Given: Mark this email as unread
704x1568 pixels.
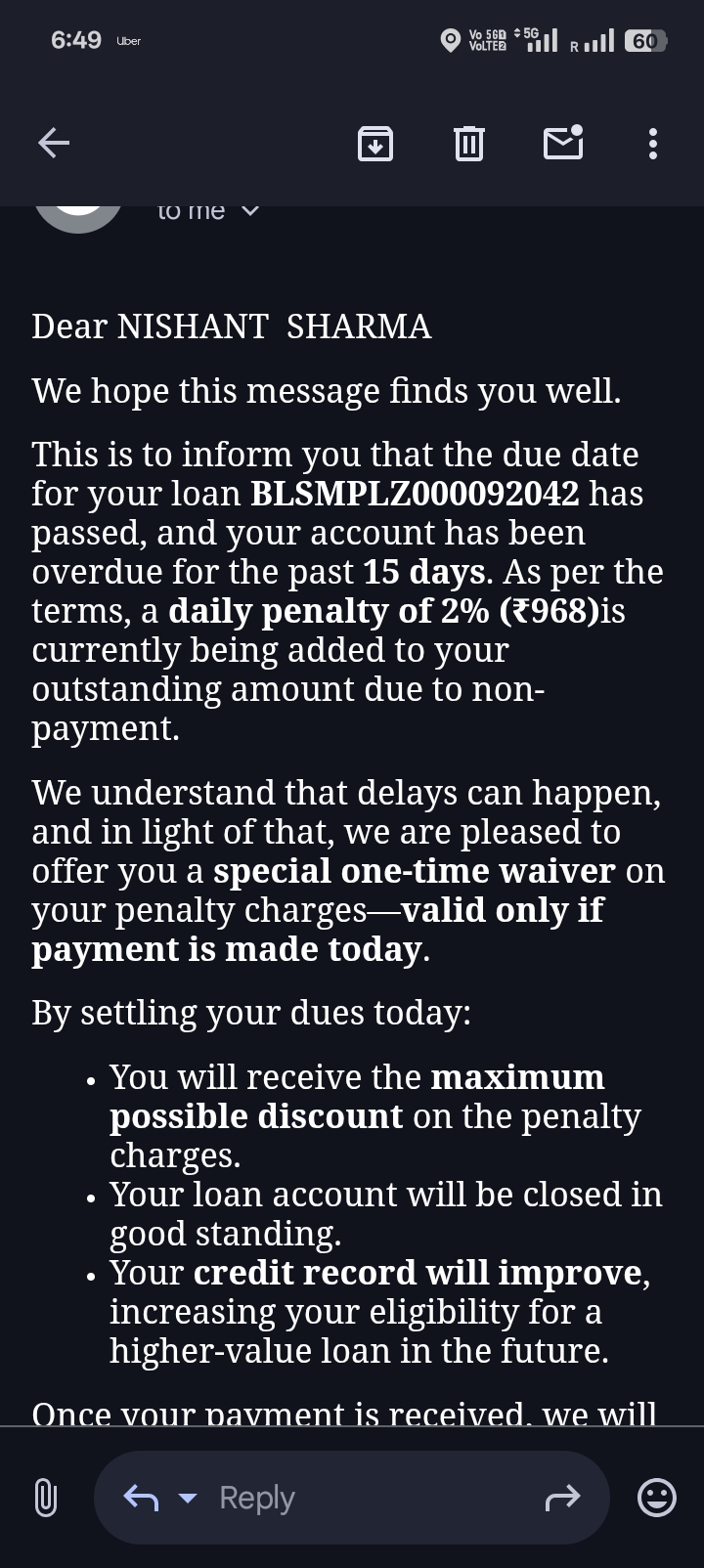Looking at the screenshot, I should pyautogui.click(x=563, y=143).
